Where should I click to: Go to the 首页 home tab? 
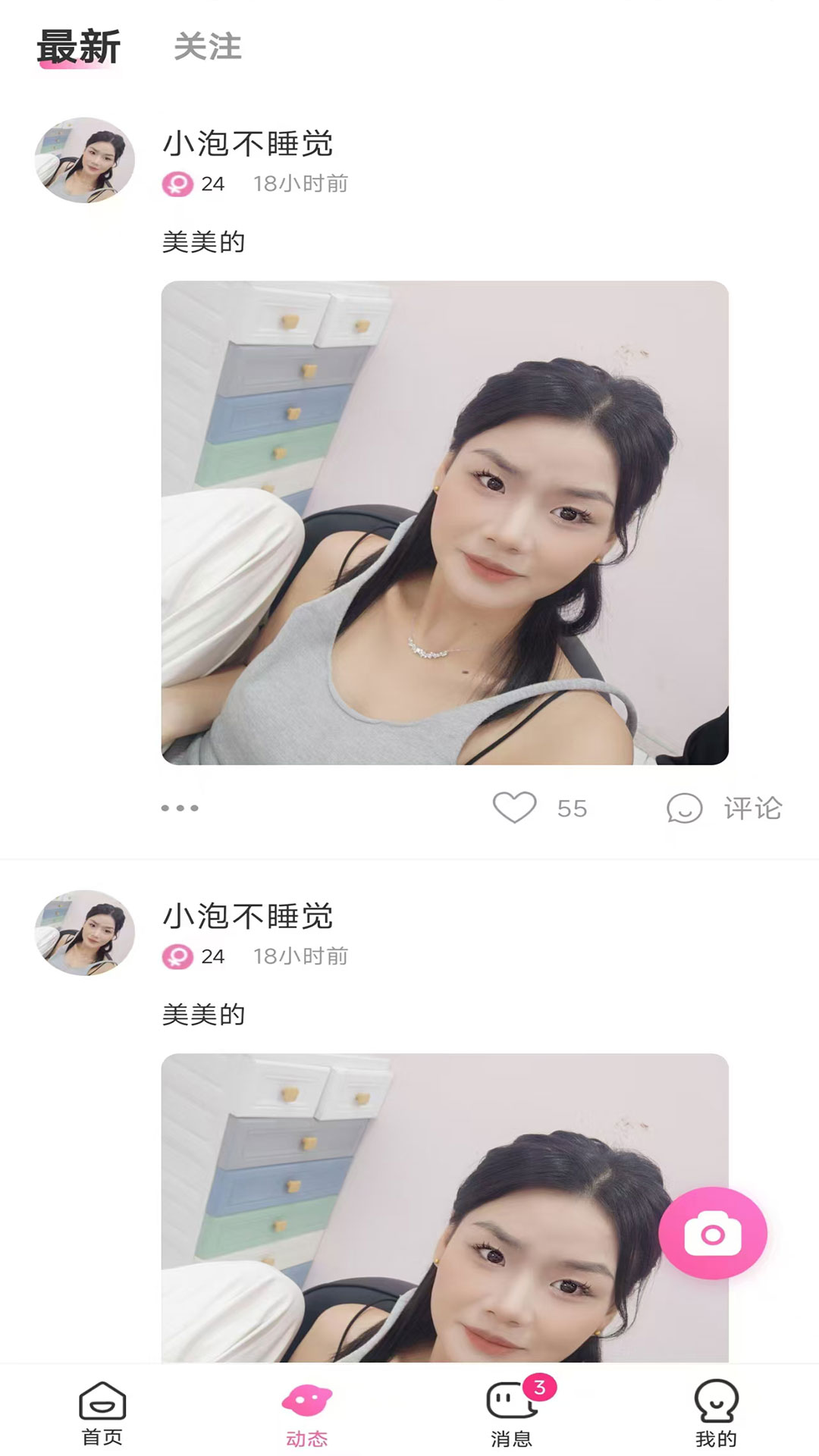coord(102,1414)
